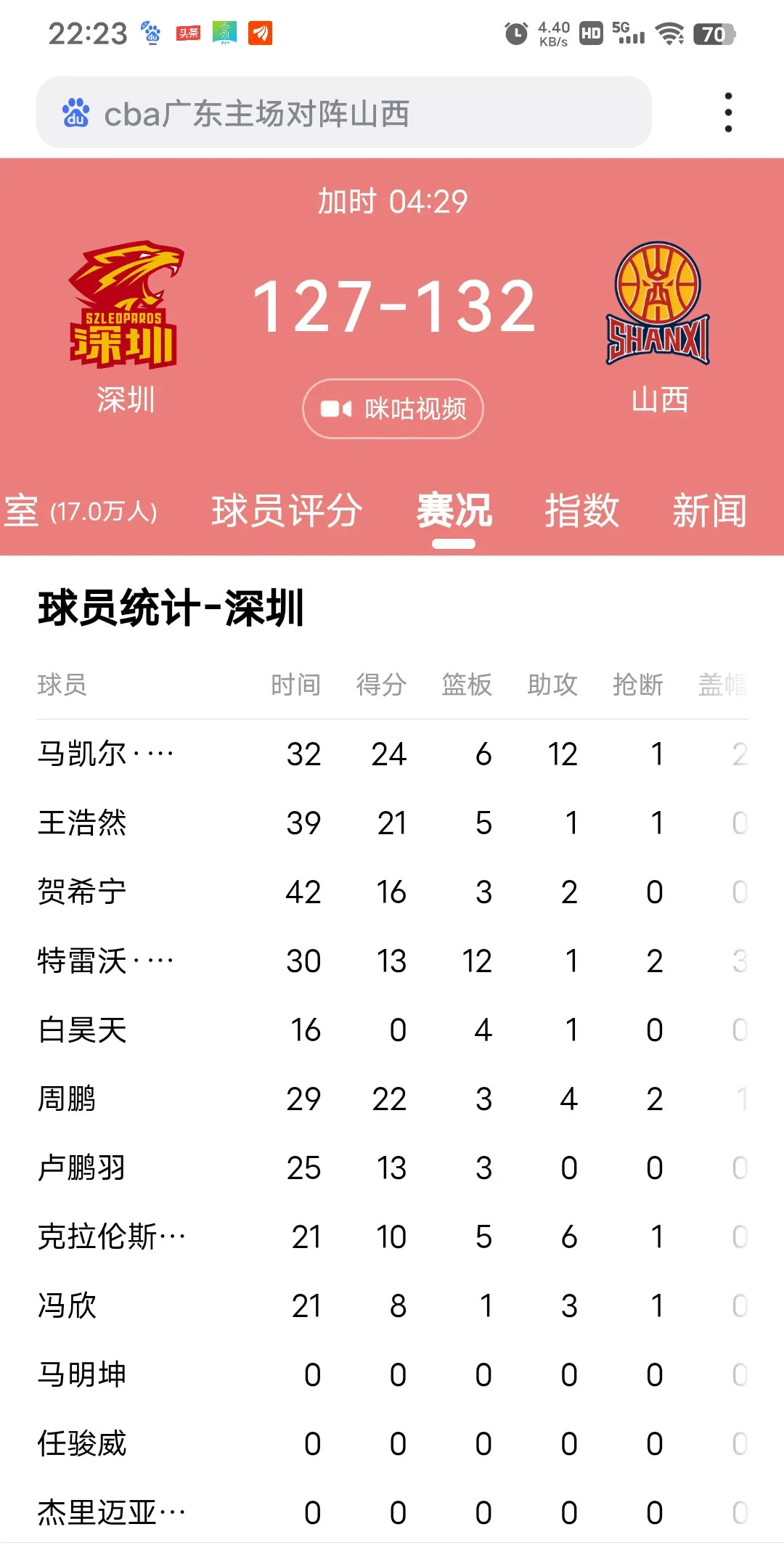This screenshot has width=784, height=1561.
Task: Tap the search bar showing cba广东主场对阵山西
Action: (x=345, y=113)
